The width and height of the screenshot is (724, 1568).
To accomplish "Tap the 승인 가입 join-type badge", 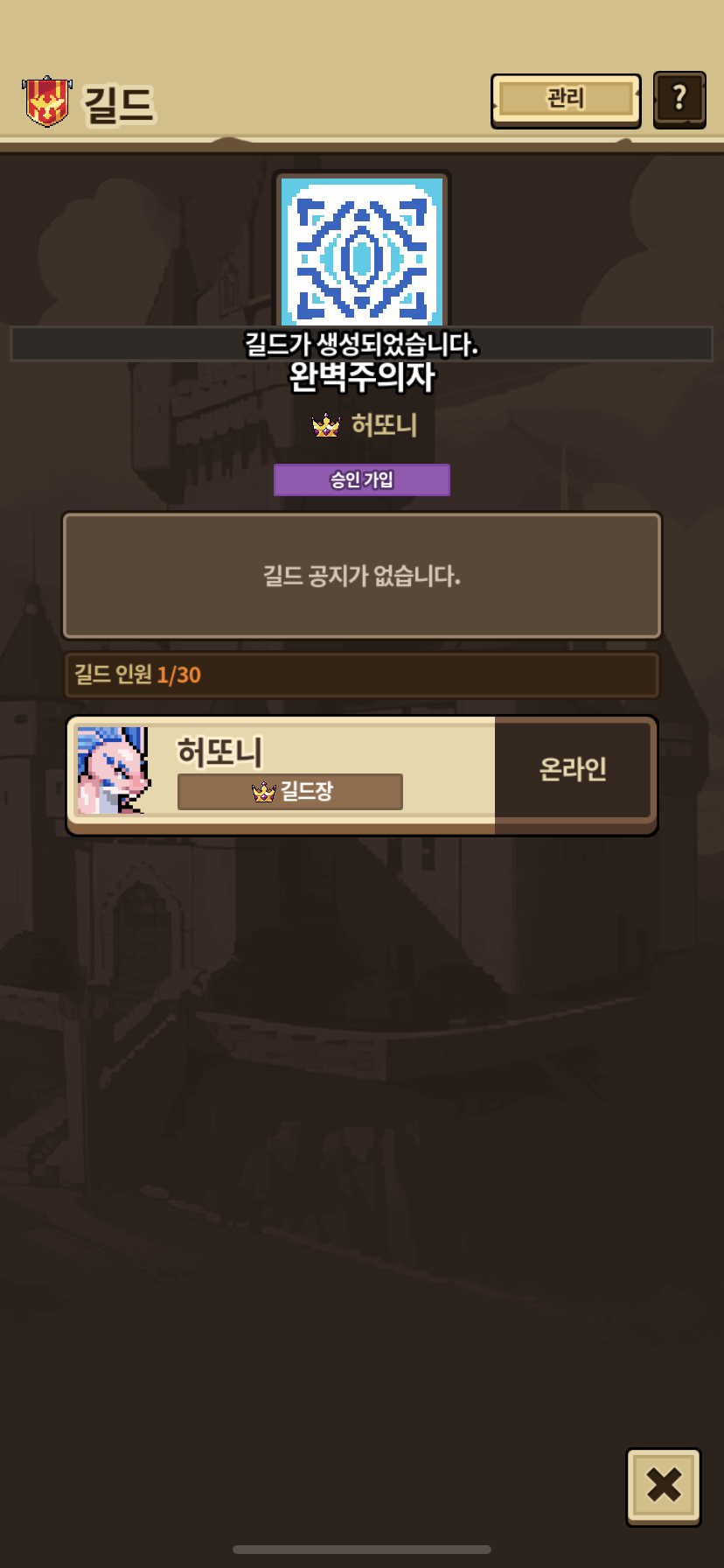I will pos(362,479).
